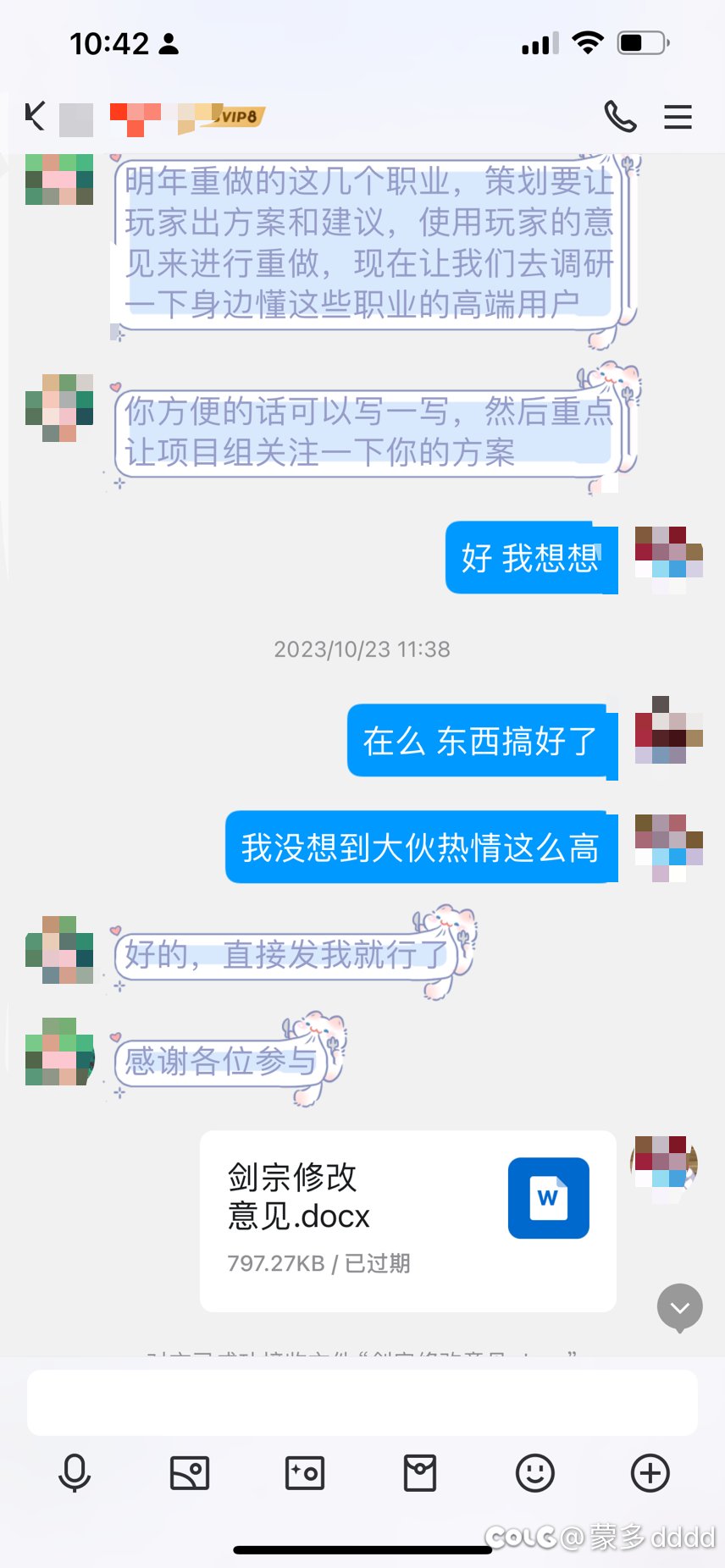Open the emoji panel
Screen dimensions: 725x1568
pyautogui.click(x=535, y=1473)
